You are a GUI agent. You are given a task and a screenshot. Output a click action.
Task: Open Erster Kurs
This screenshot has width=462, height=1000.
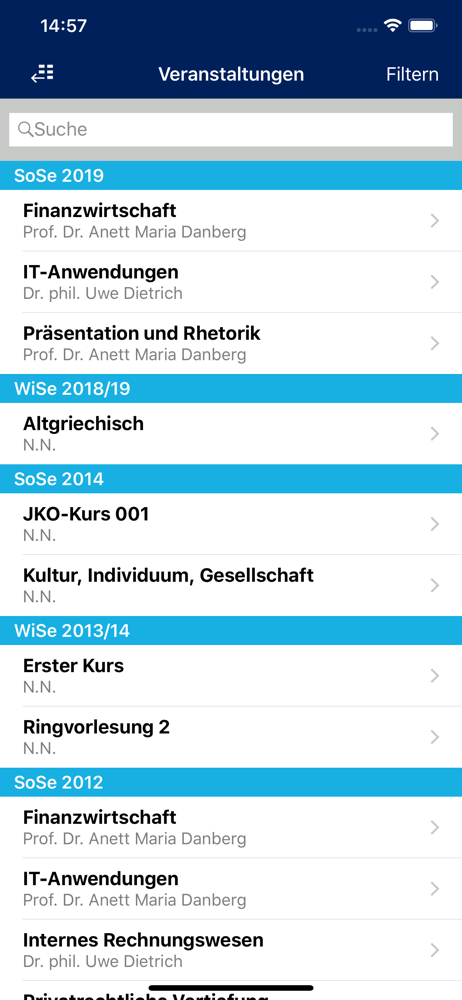click(x=231, y=675)
